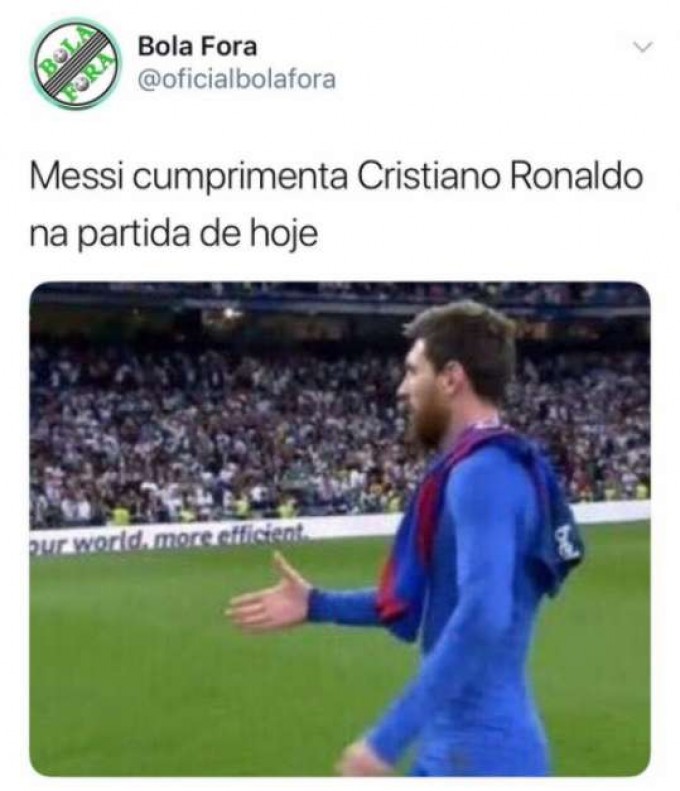The width and height of the screenshot is (680, 791).
Task: Open the tweet's Messi photo
Action: 340,528
